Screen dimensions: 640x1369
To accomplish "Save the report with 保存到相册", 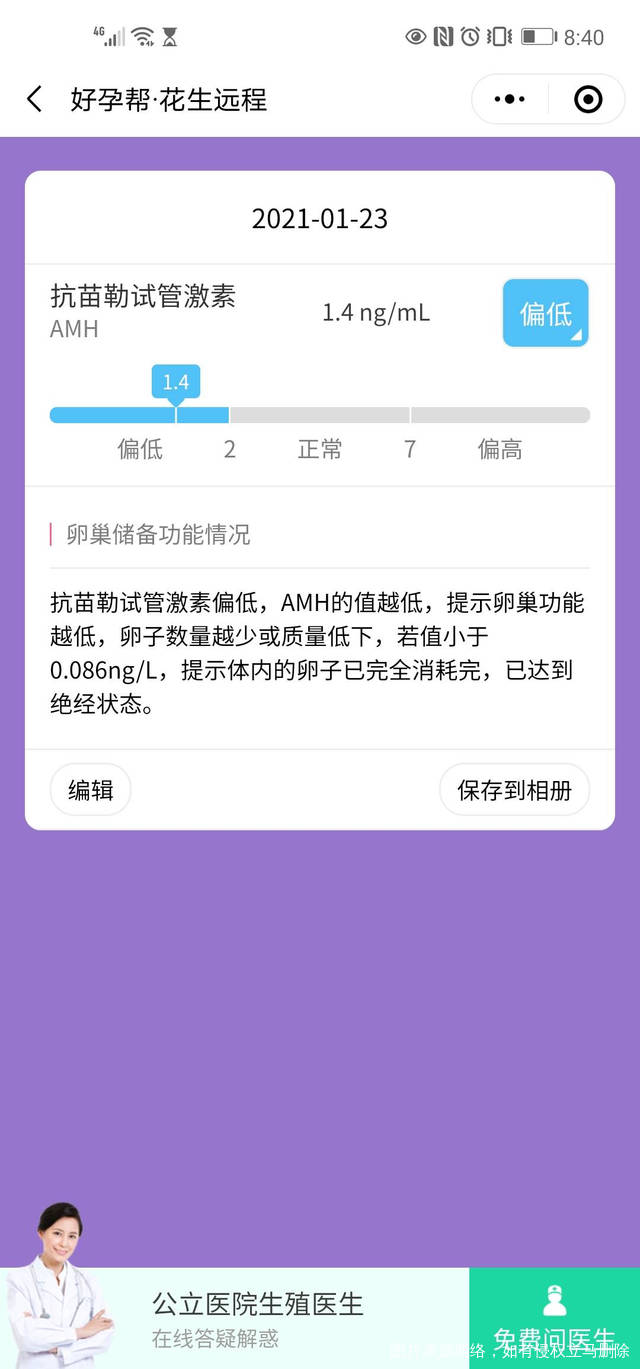I will point(514,790).
